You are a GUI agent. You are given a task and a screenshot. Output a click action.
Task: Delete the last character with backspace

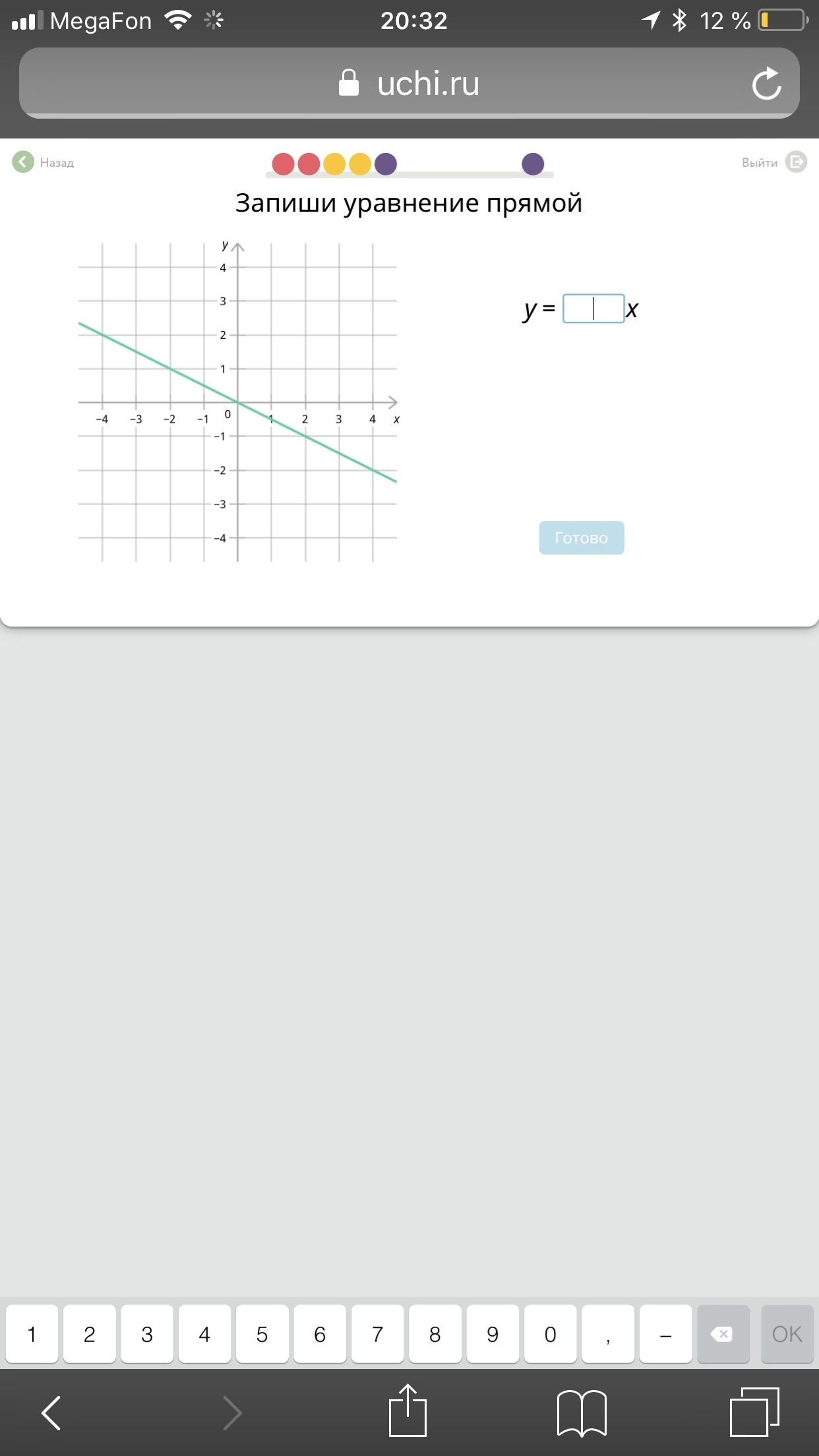click(723, 1334)
